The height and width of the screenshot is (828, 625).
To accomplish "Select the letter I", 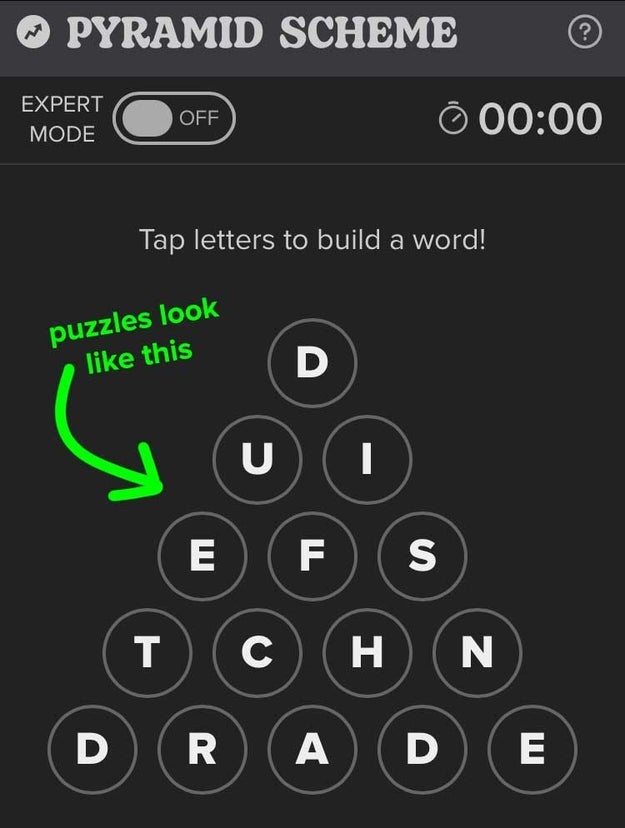I will (367, 459).
